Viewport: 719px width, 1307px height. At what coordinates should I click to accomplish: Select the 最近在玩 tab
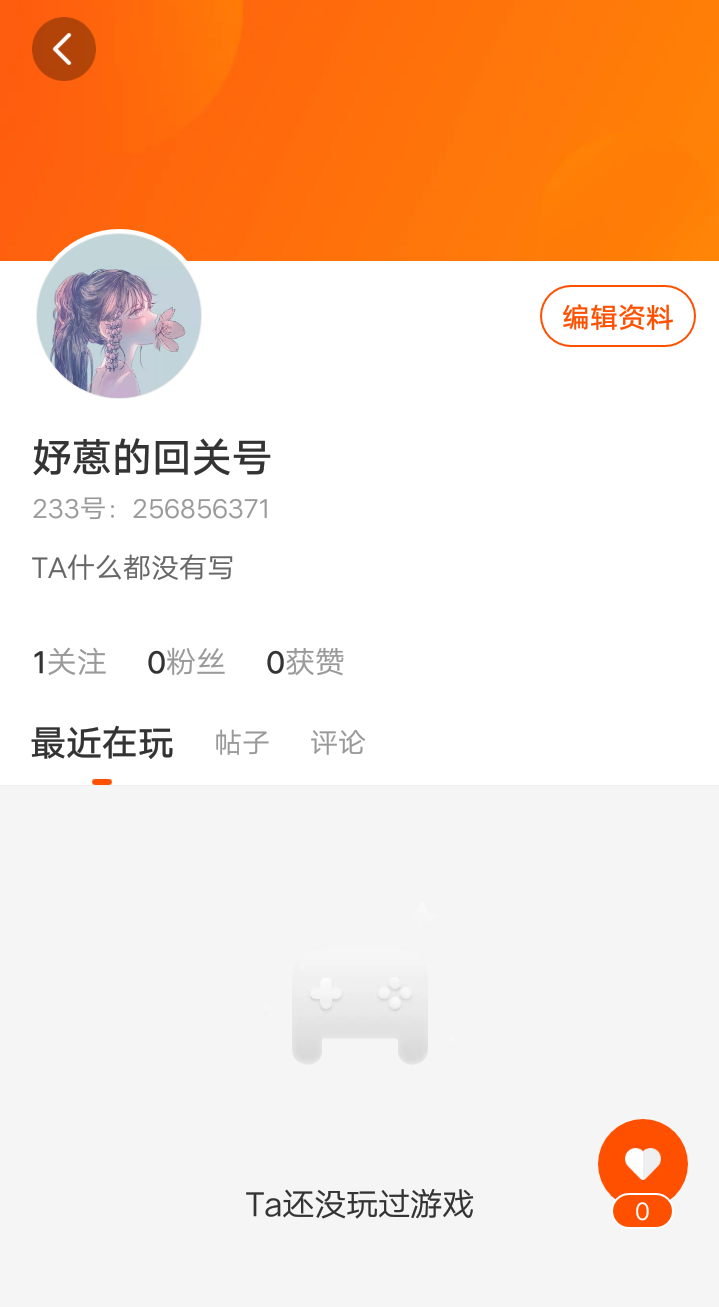[x=102, y=743]
